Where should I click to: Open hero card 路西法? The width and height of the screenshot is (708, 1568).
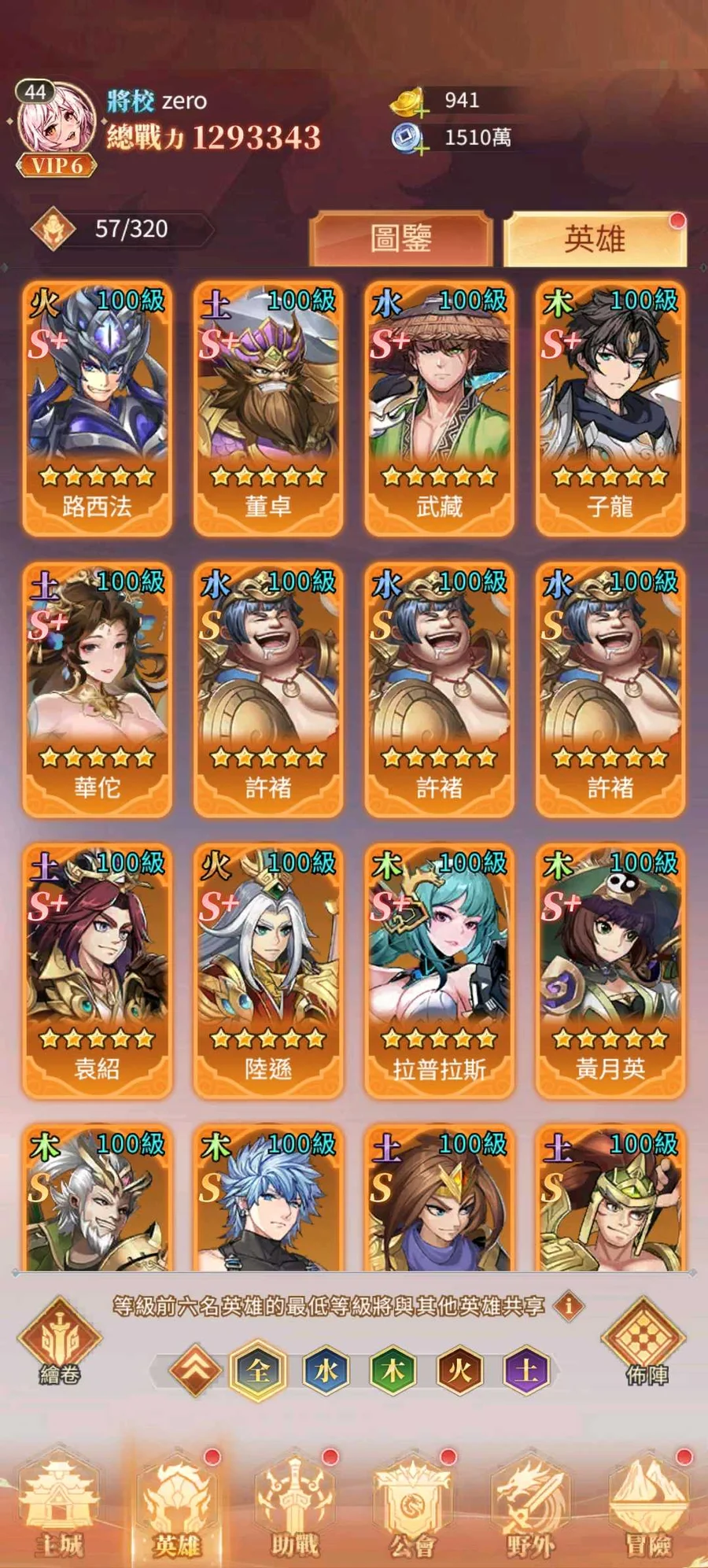click(x=97, y=409)
